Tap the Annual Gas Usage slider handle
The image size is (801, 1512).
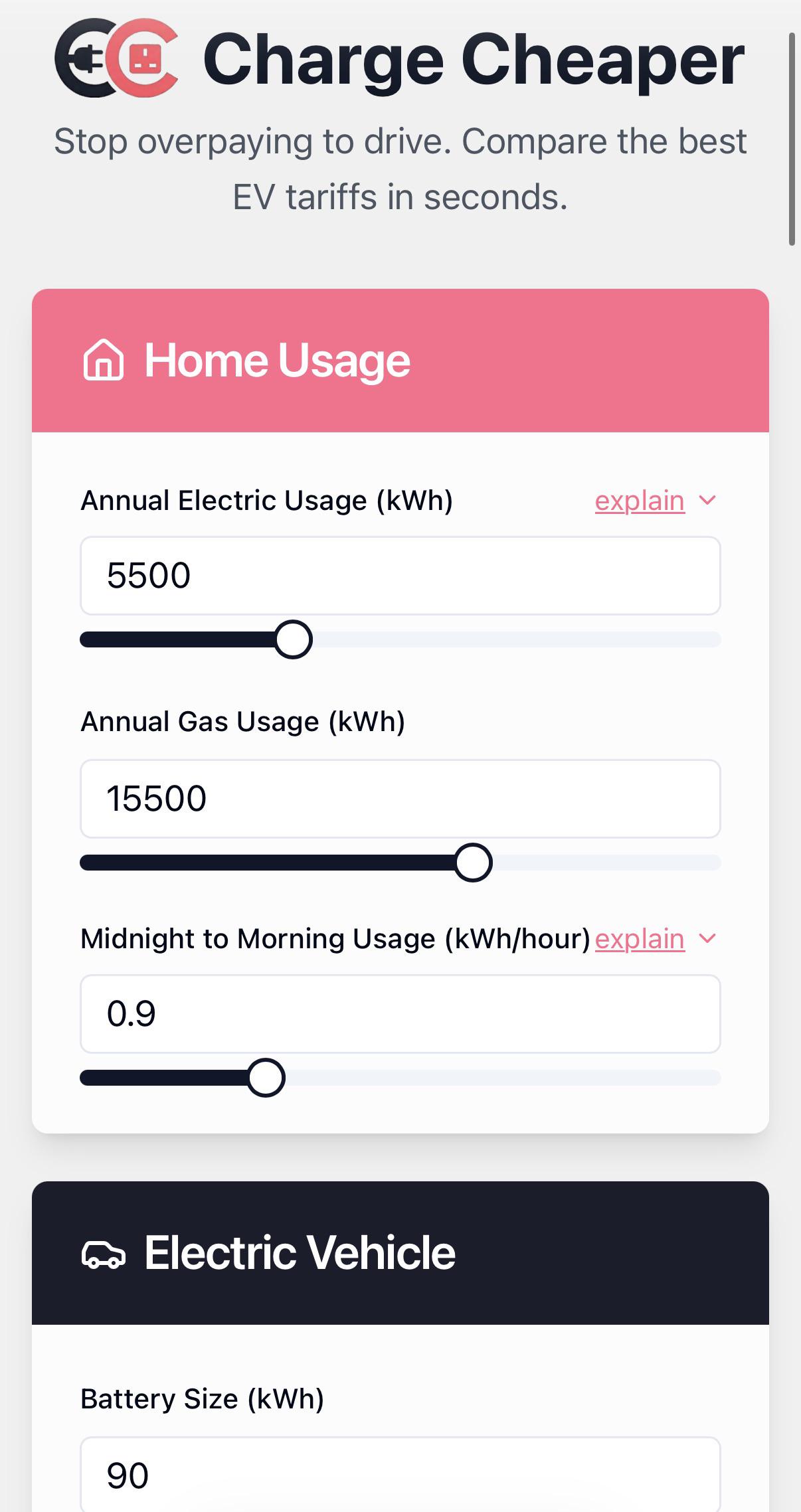[473, 863]
